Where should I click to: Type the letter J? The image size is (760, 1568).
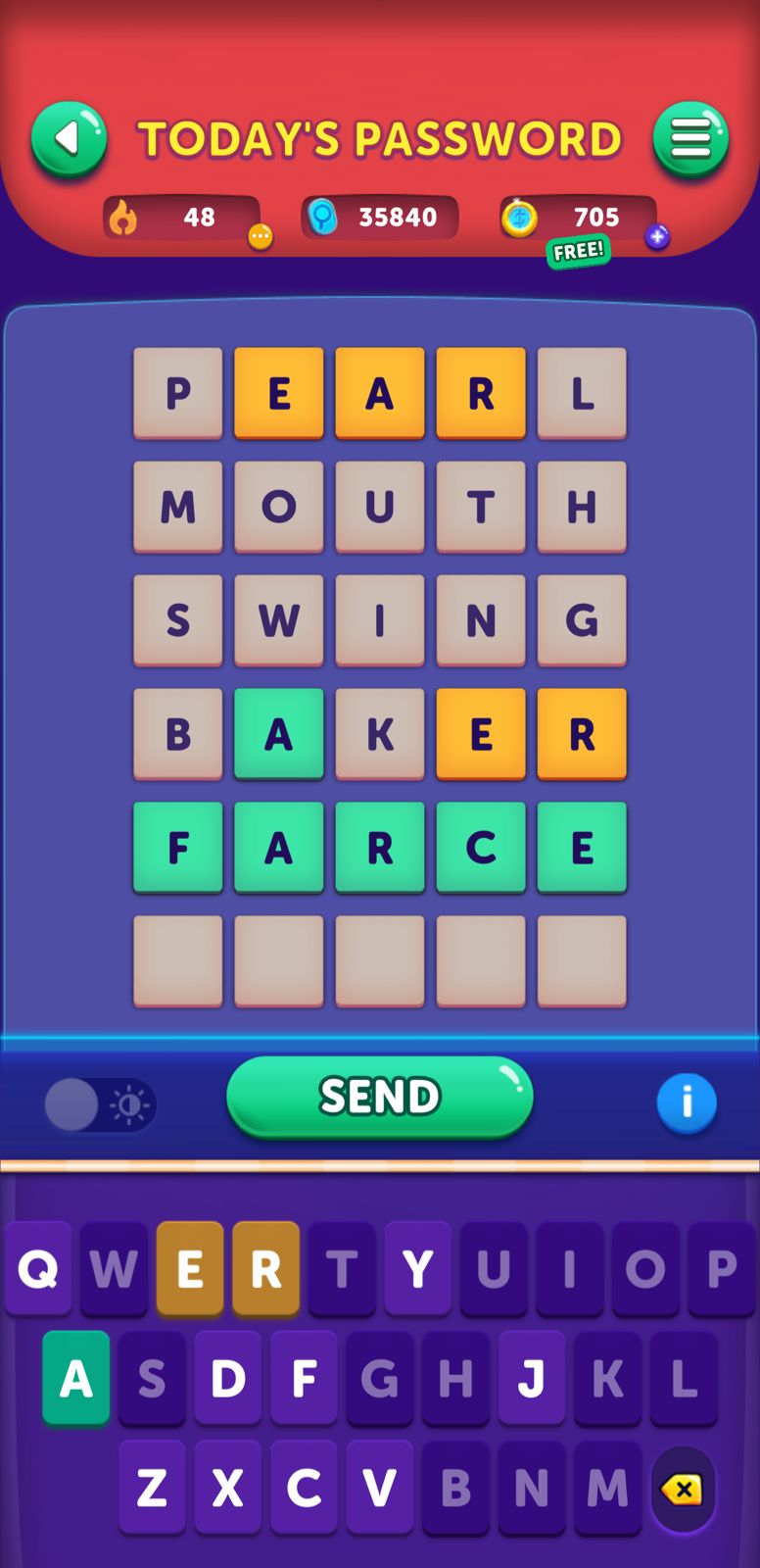[x=532, y=1379]
